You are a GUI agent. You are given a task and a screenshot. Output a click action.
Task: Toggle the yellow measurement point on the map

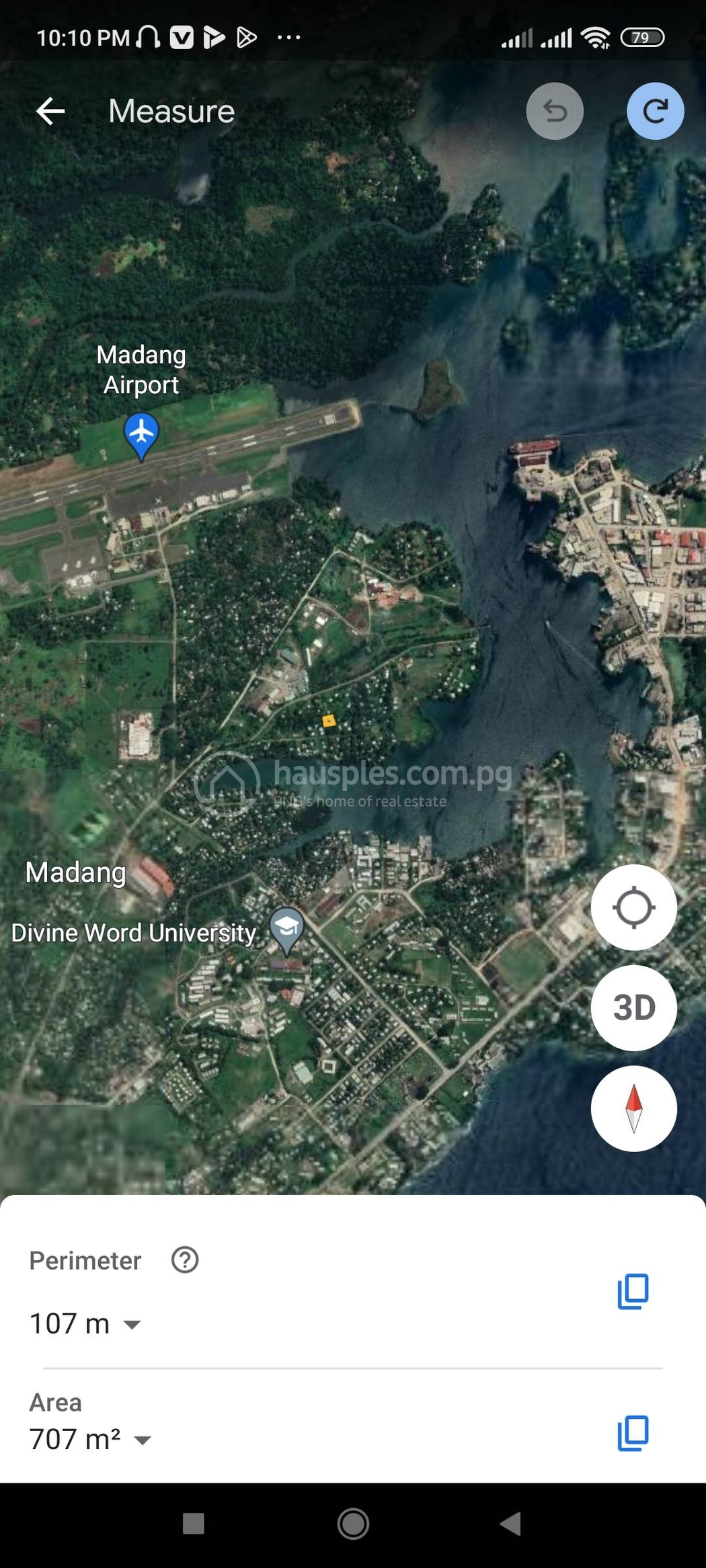coord(329,721)
